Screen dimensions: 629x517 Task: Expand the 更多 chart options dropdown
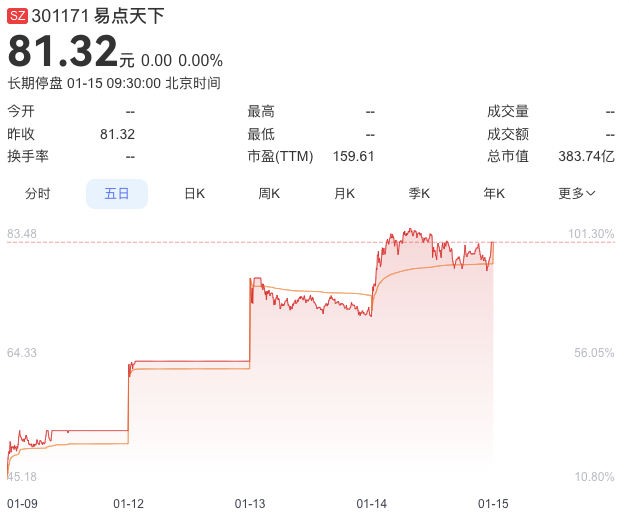point(577,193)
